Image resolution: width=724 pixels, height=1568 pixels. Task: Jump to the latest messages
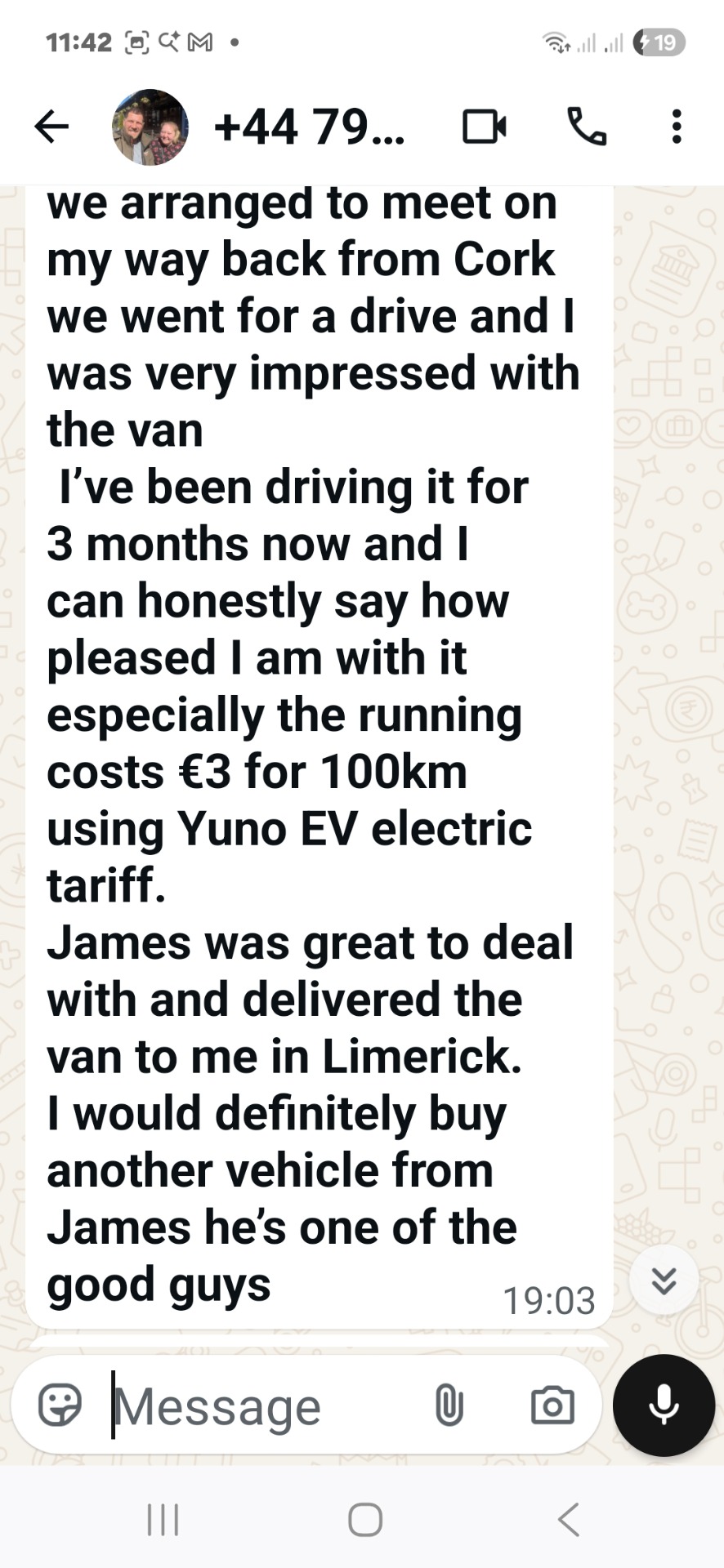coord(664,1280)
